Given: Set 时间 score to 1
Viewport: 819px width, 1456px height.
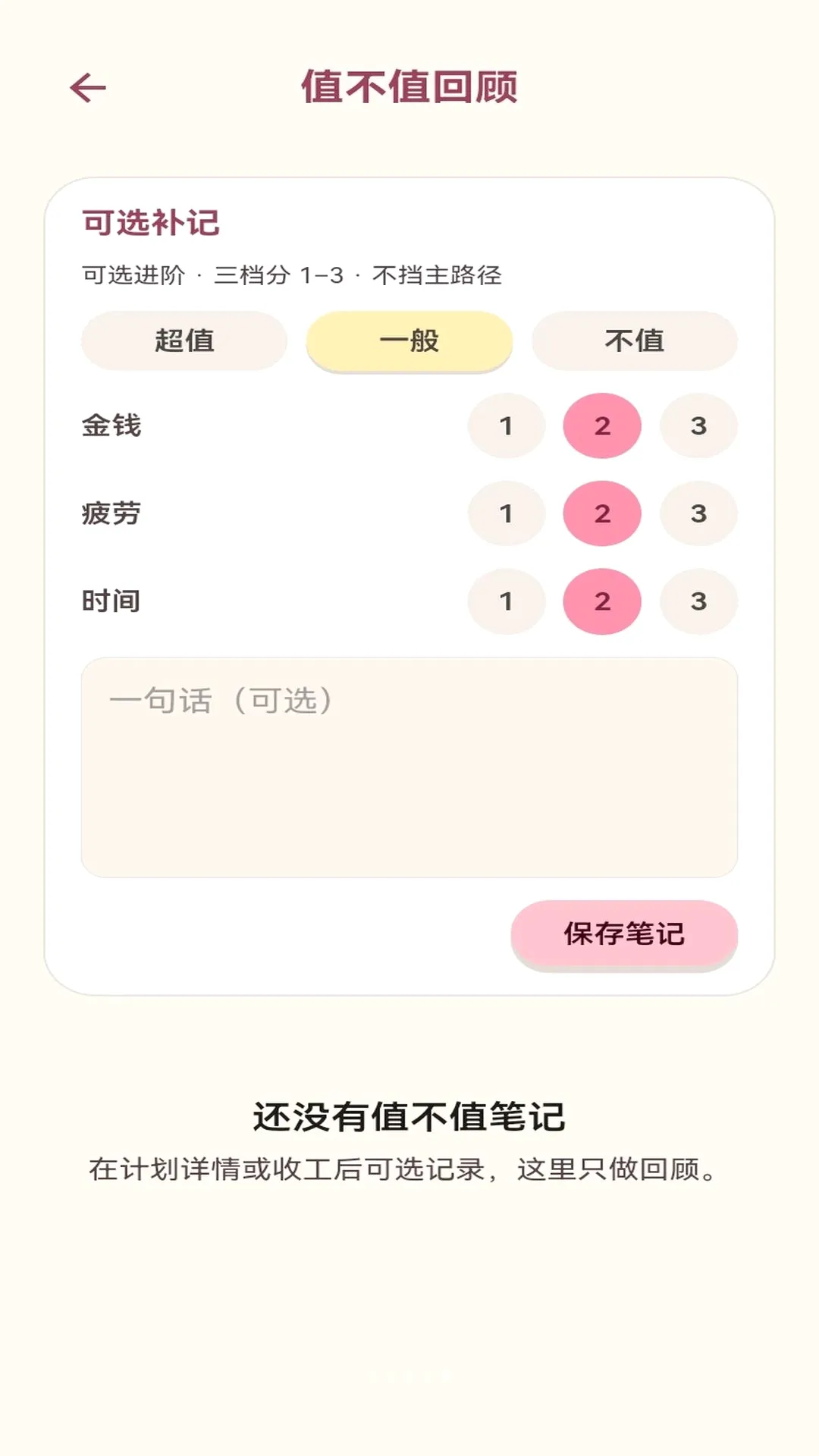Looking at the screenshot, I should point(507,601).
